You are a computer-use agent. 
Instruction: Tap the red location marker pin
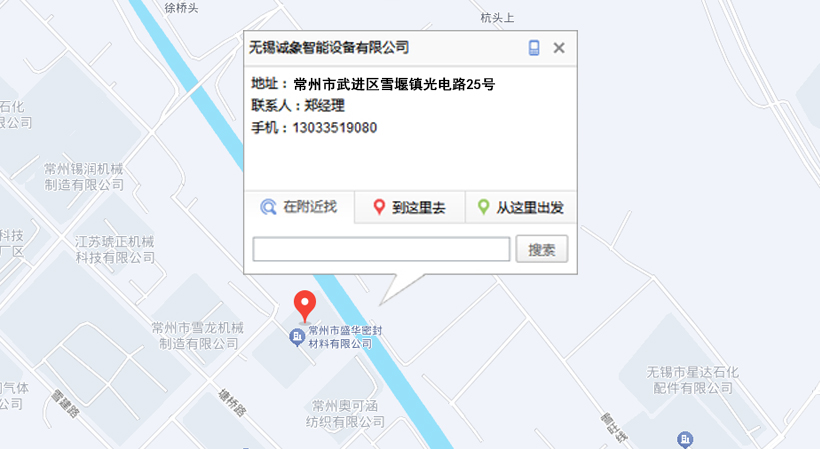coord(304,305)
